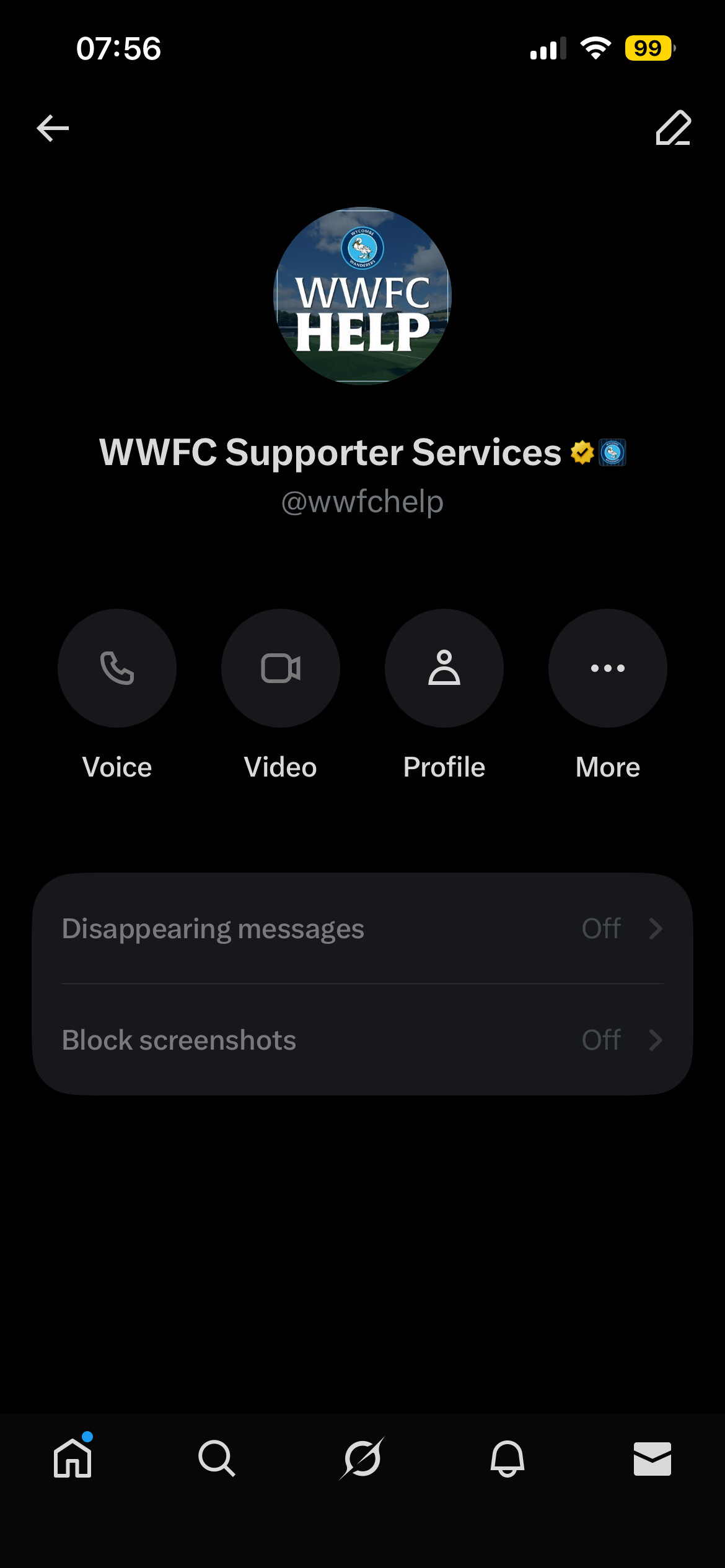
Task: Open the Grok tab
Action: coord(362,1458)
